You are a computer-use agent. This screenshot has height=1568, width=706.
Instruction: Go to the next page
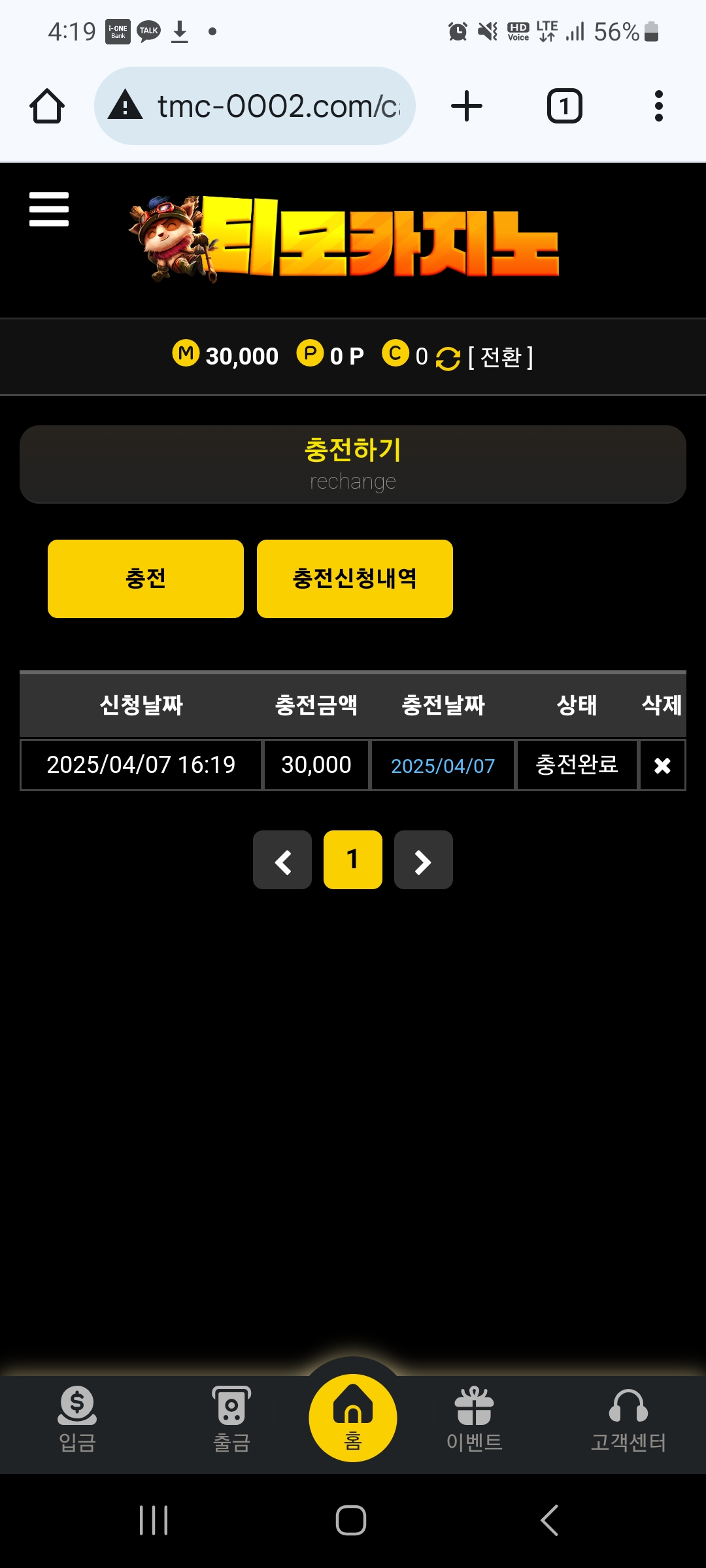423,860
